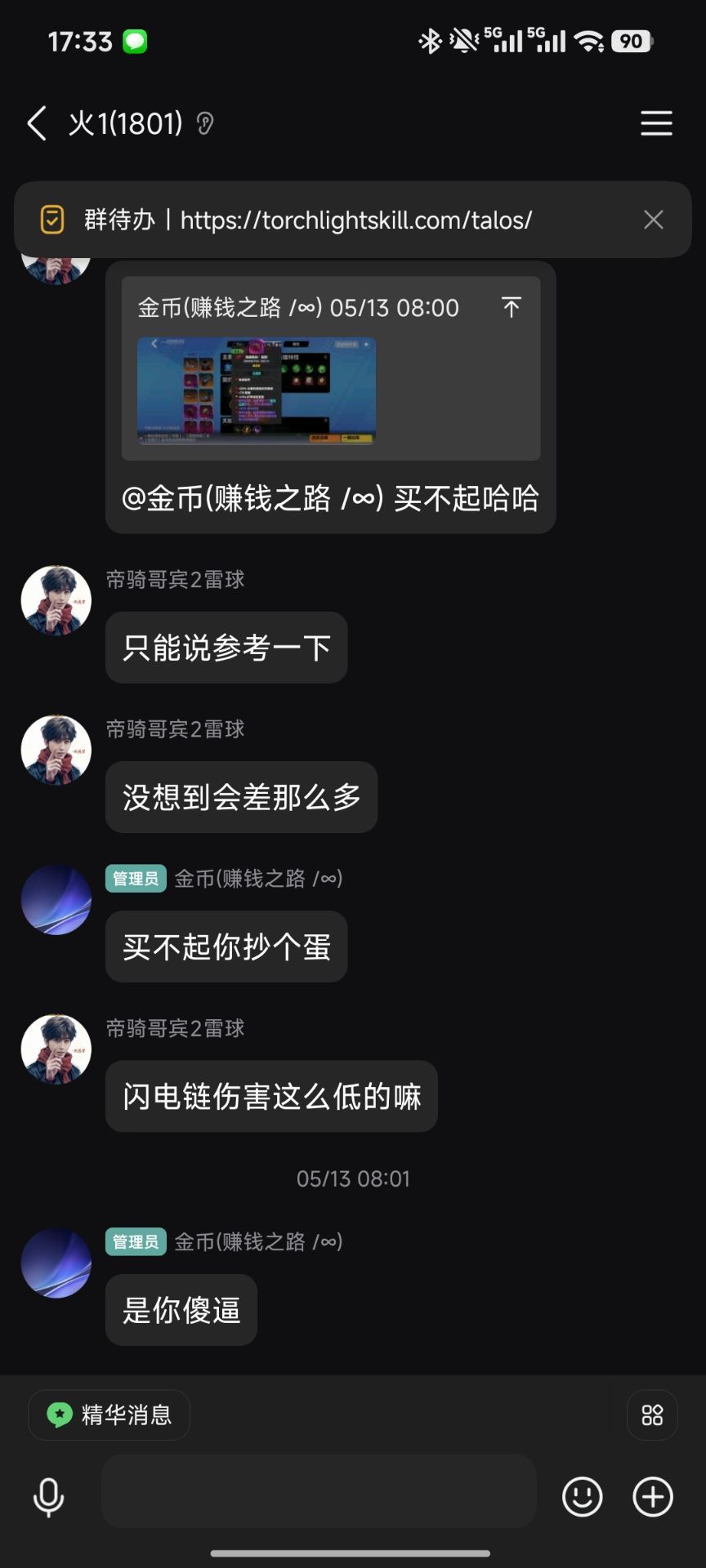The height and width of the screenshot is (1568, 706).
Task: Focus the message input field
Action: [319, 1491]
